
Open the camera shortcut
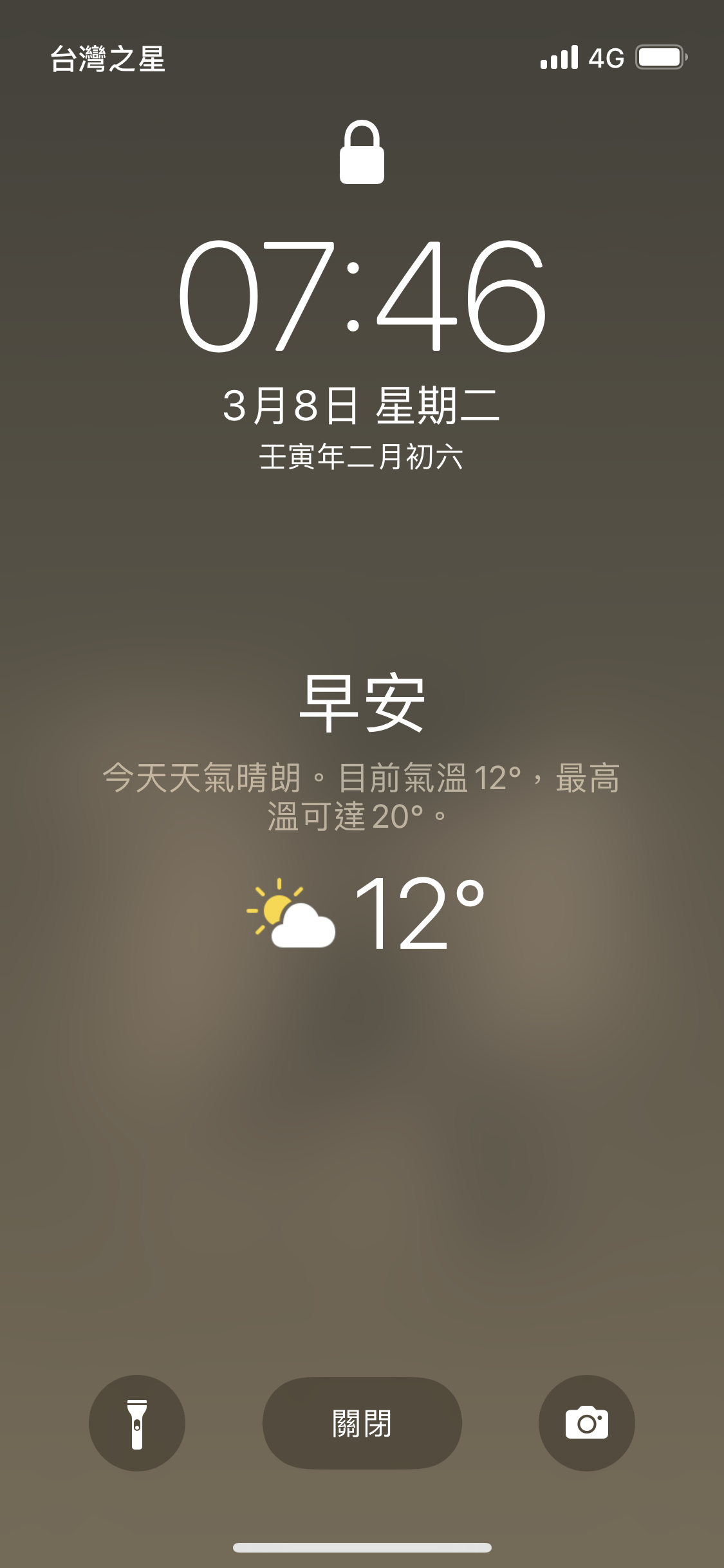586,1423
